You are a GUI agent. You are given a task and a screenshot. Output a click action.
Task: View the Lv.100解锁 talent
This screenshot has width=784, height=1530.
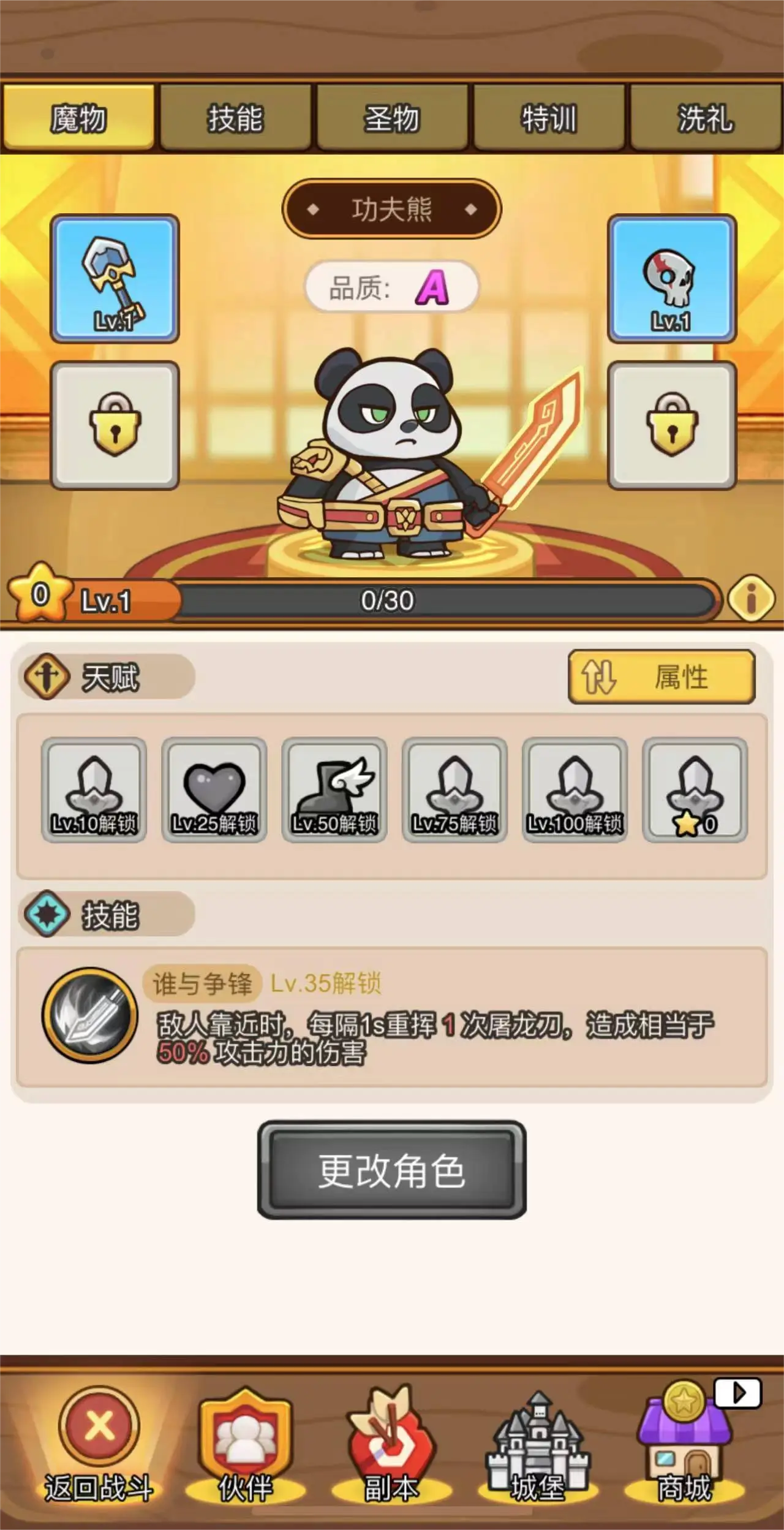(x=575, y=790)
